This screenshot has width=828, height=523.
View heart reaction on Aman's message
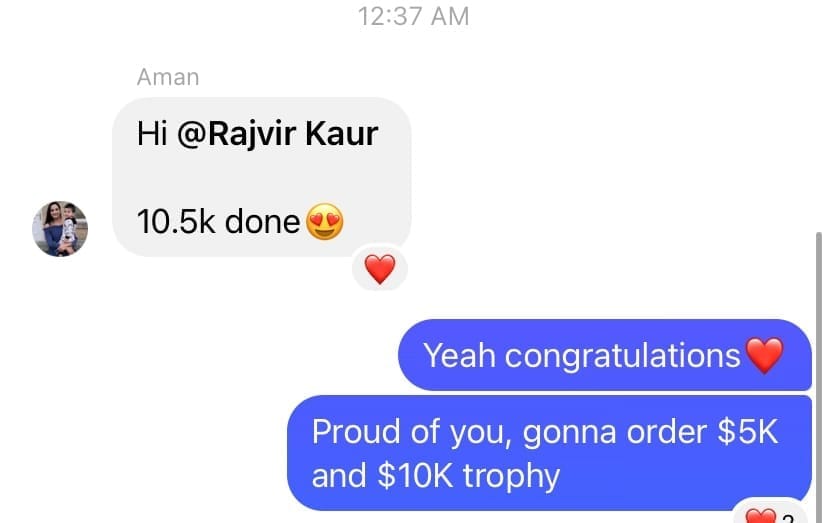coord(379,268)
